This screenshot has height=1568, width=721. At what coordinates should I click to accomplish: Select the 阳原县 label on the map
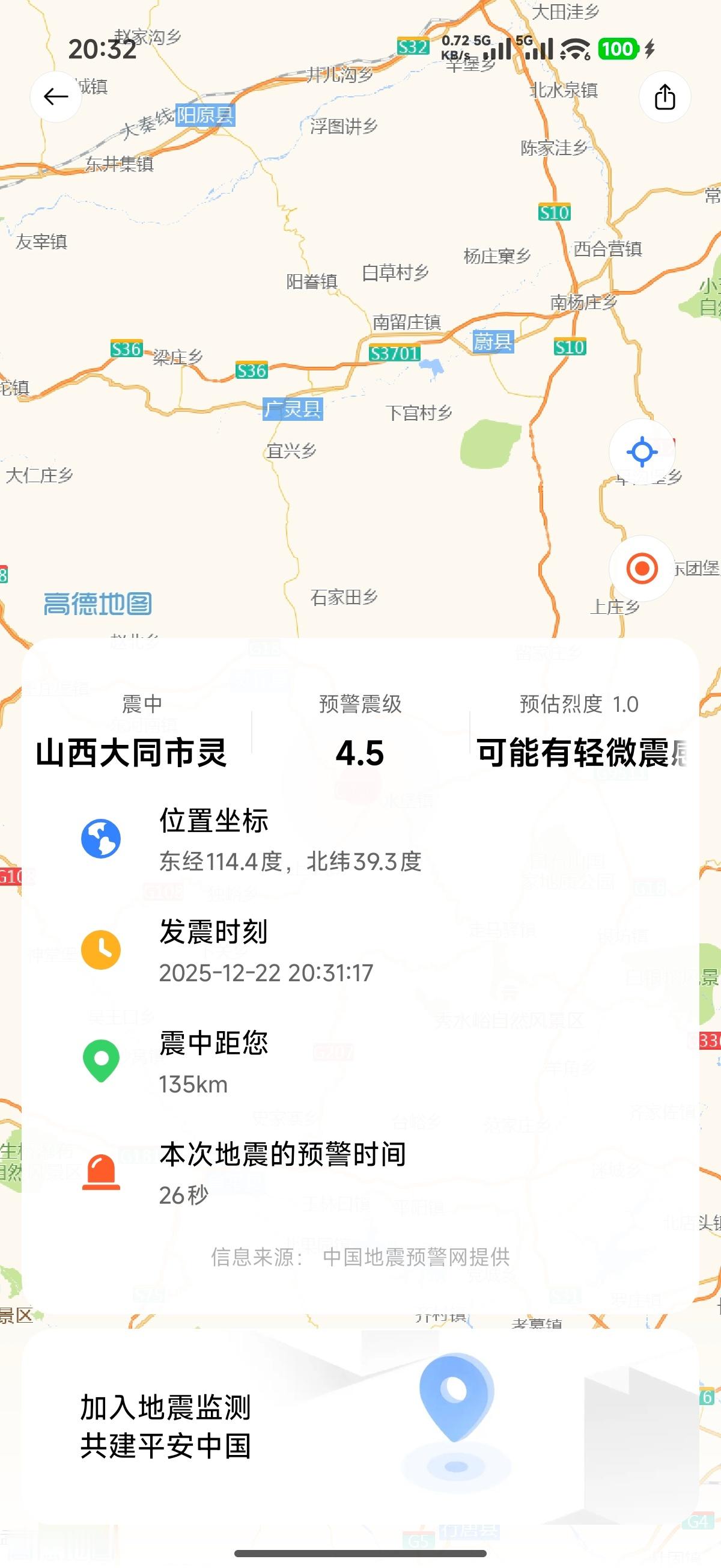(206, 114)
